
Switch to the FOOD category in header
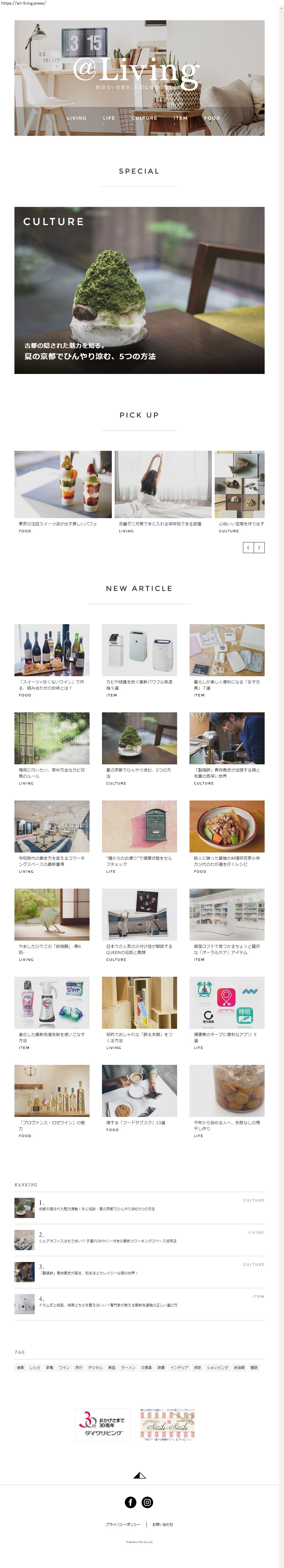pos(212,118)
